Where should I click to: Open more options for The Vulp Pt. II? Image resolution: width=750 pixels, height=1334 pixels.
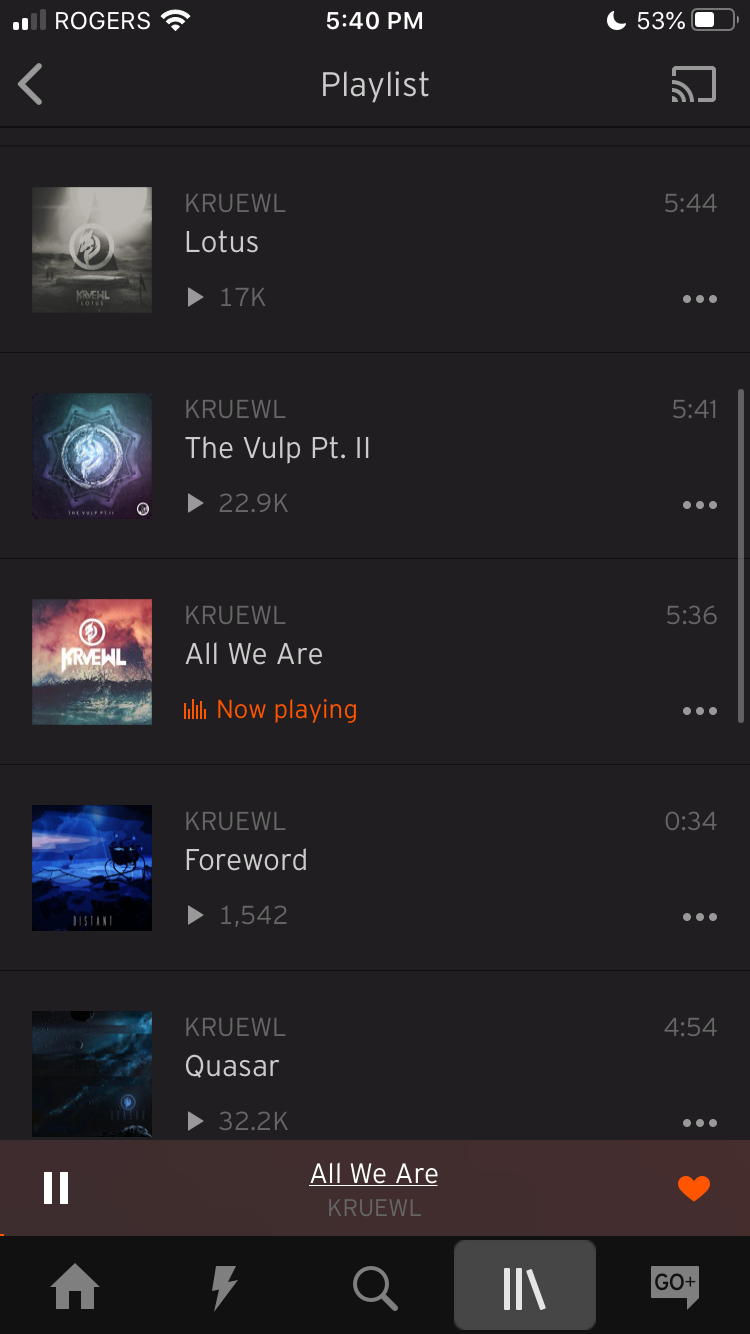pos(699,505)
